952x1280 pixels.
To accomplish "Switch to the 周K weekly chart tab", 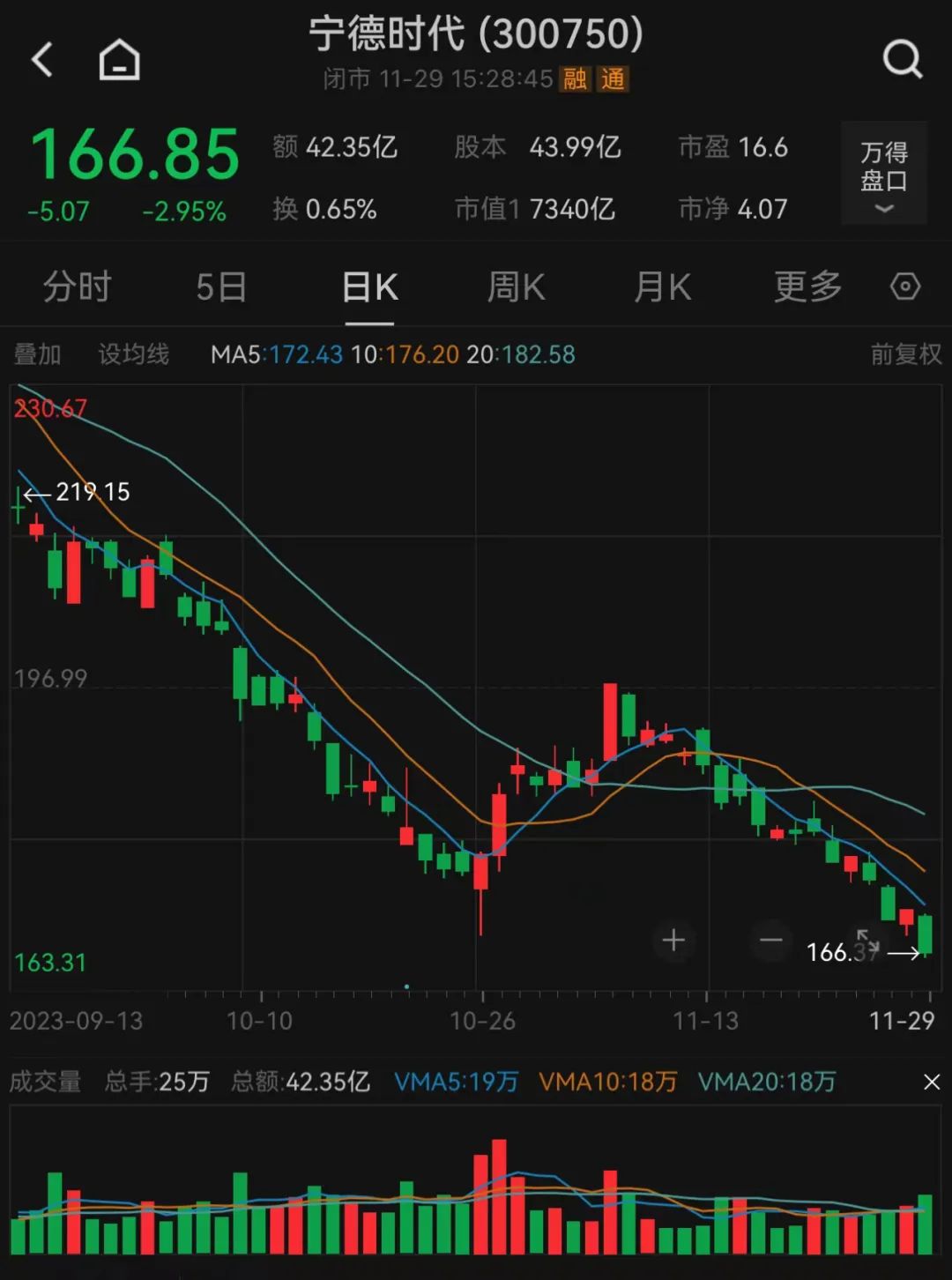I will tap(516, 287).
